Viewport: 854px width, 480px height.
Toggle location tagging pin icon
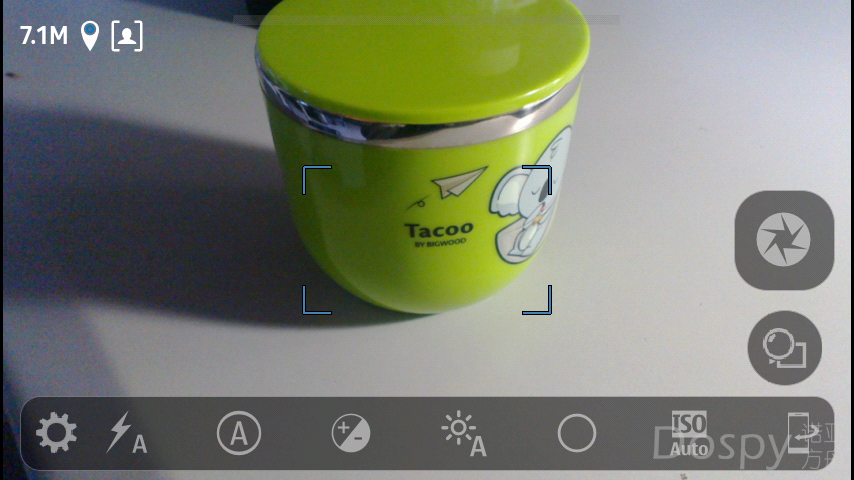[x=90, y=37]
